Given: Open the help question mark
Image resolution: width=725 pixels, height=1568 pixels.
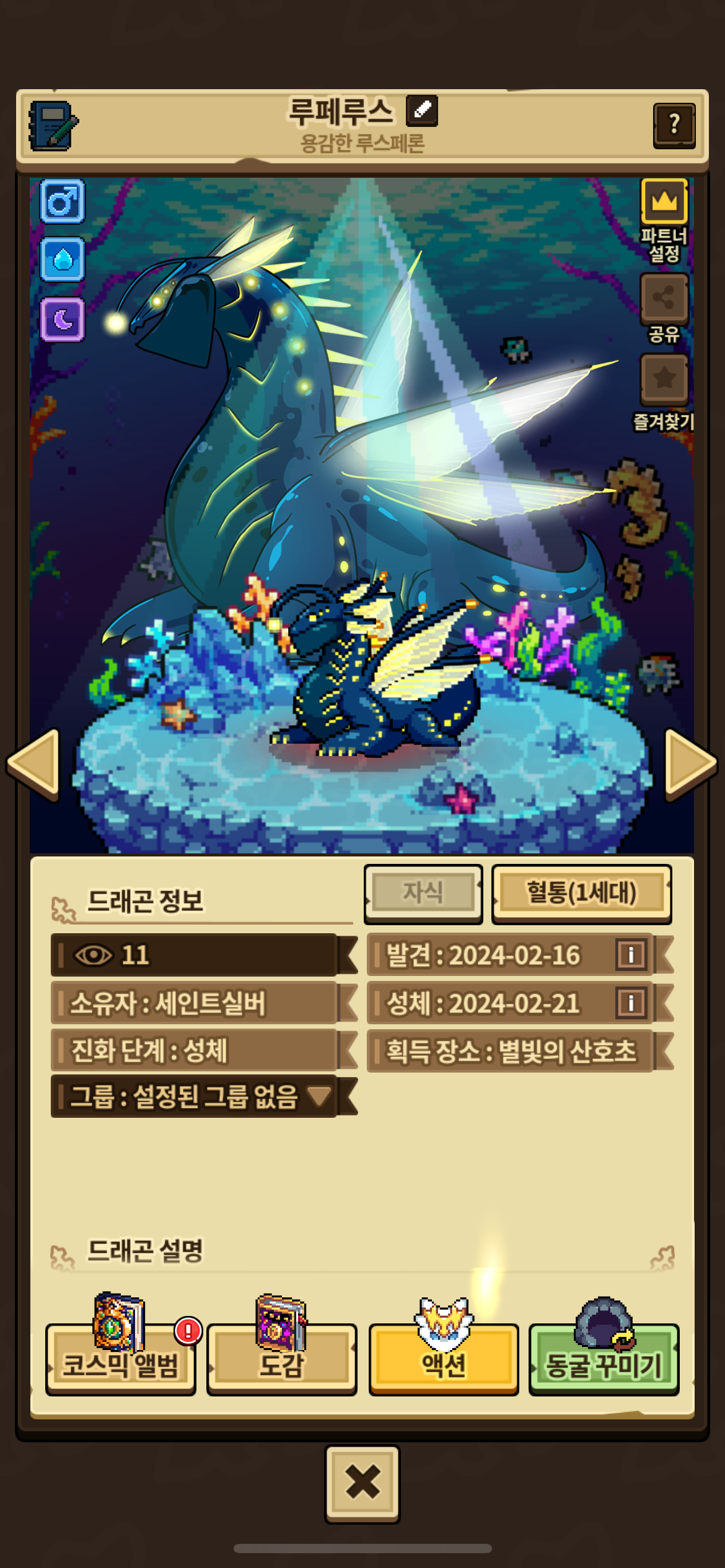Looking at the screenshot, I should point(674,126).
